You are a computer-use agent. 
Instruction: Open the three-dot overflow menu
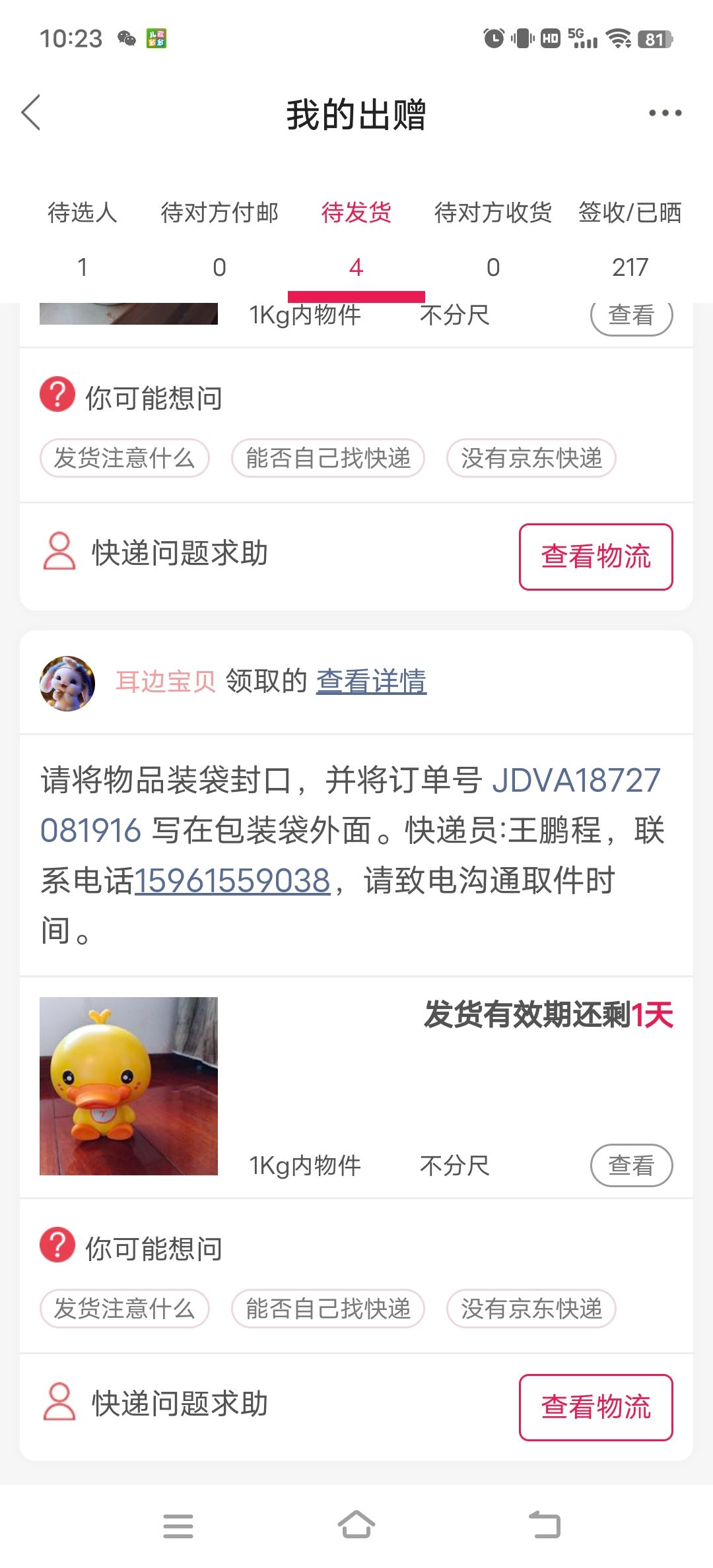coord(665,113)
